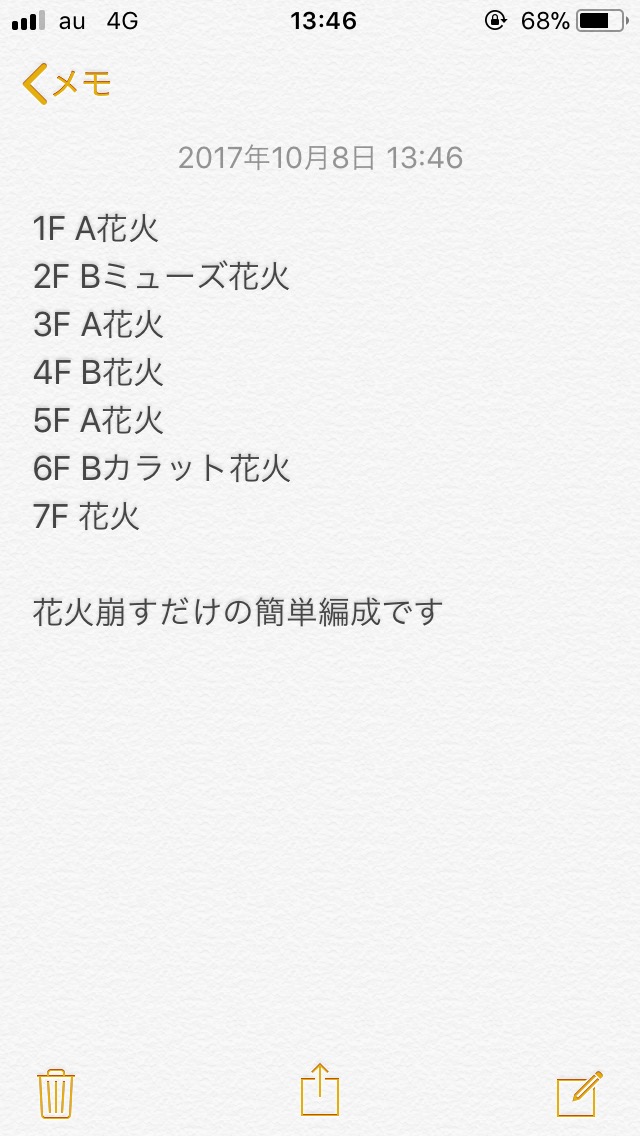Tap the note text to start editing
This screenshot has width=640, height=1136.
tap(238, 420)
